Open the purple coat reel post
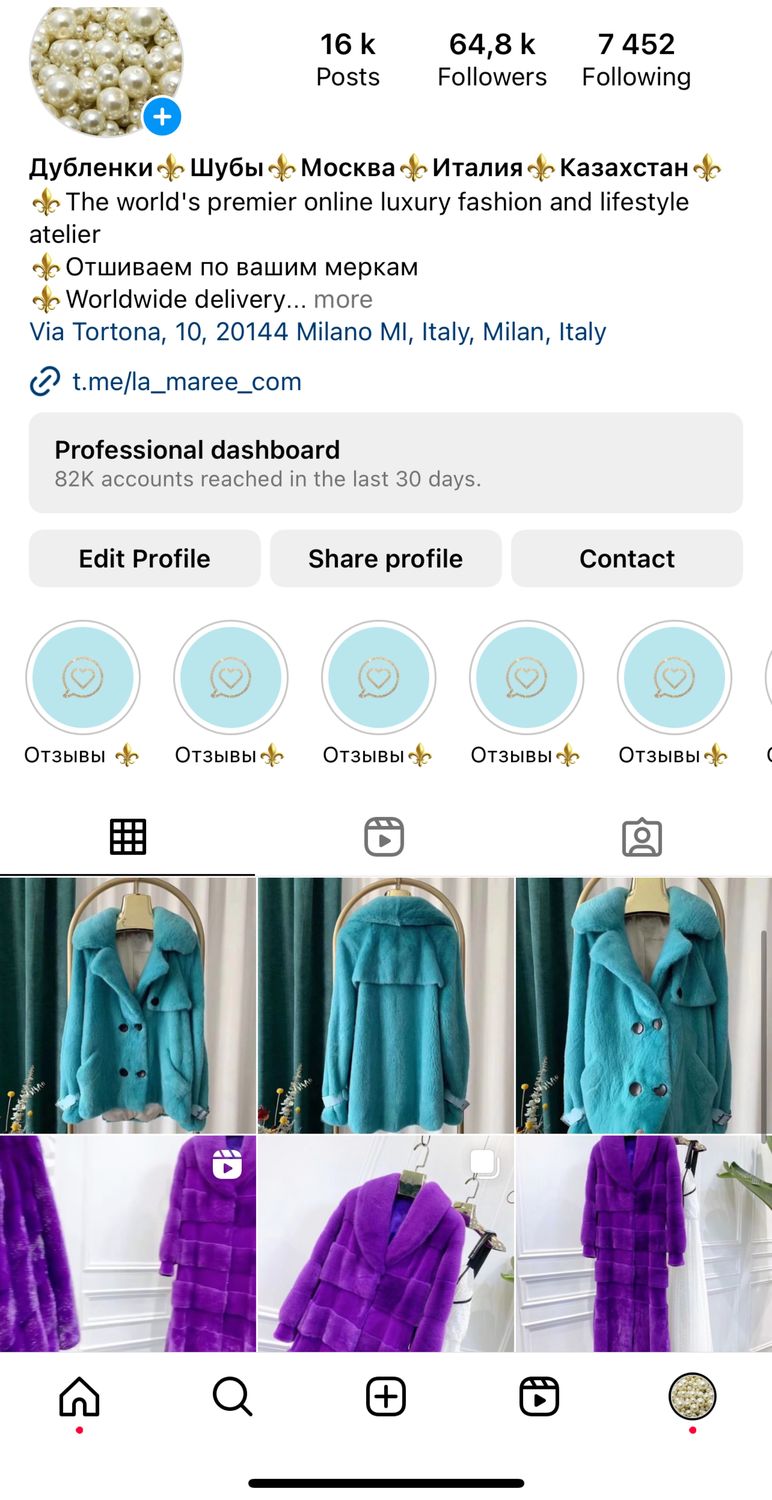This screenshot has width=772, height=1500. coord(128,1244)
